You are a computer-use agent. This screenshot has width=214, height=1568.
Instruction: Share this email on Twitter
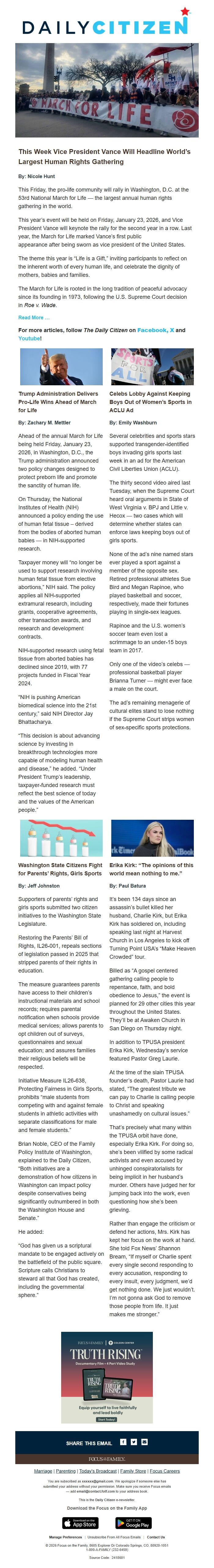(x=134, y=1442)
